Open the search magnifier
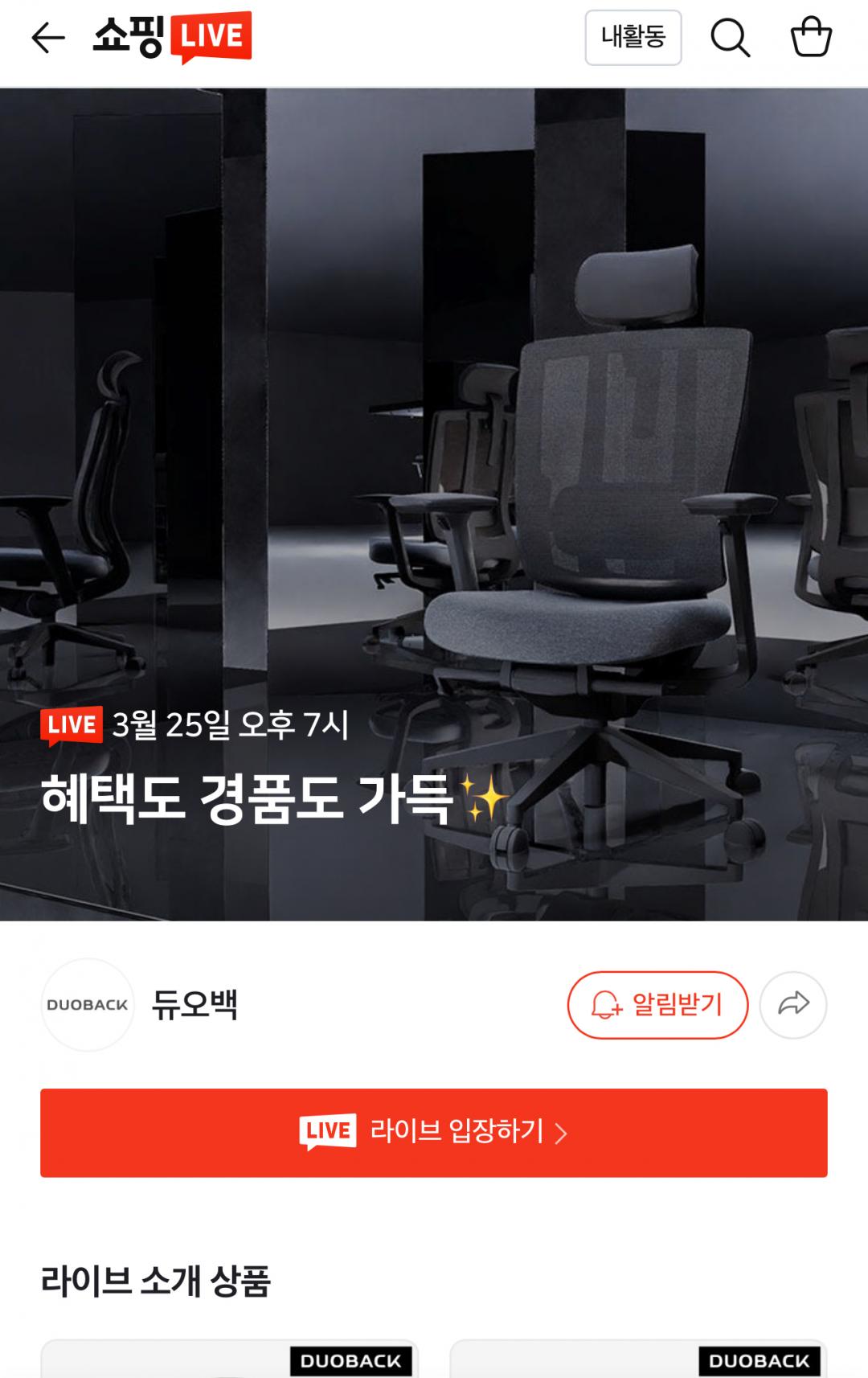868x1378 pixels. [730, 38]
